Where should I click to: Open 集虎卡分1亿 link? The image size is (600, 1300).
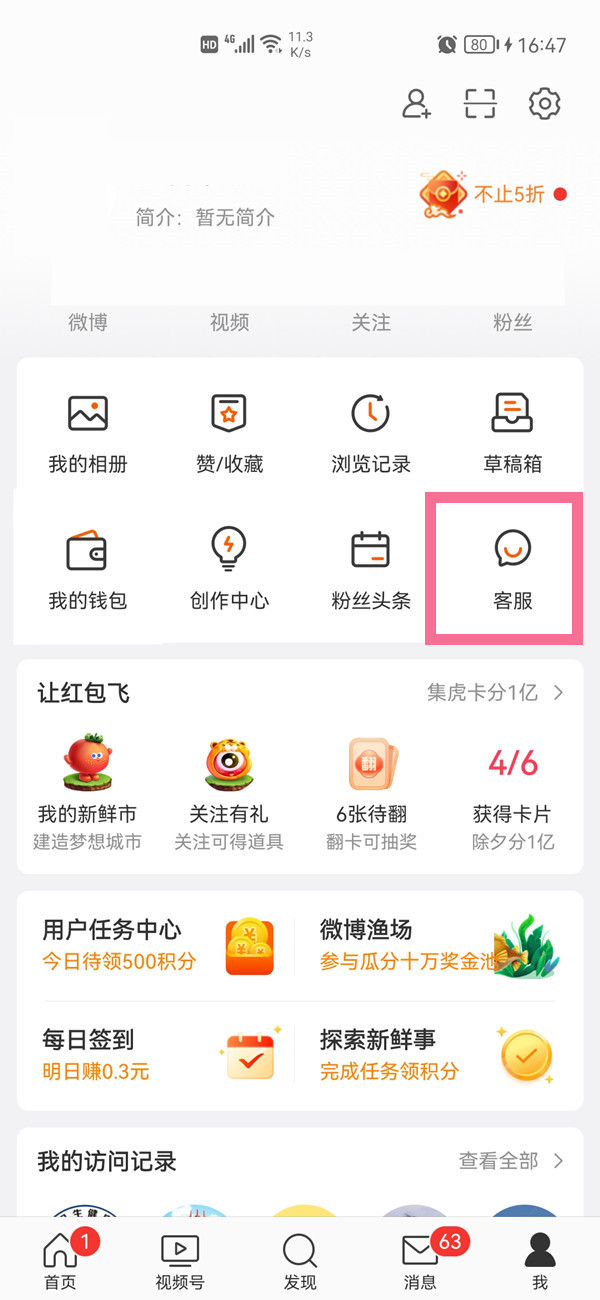(x=495, y=693)
